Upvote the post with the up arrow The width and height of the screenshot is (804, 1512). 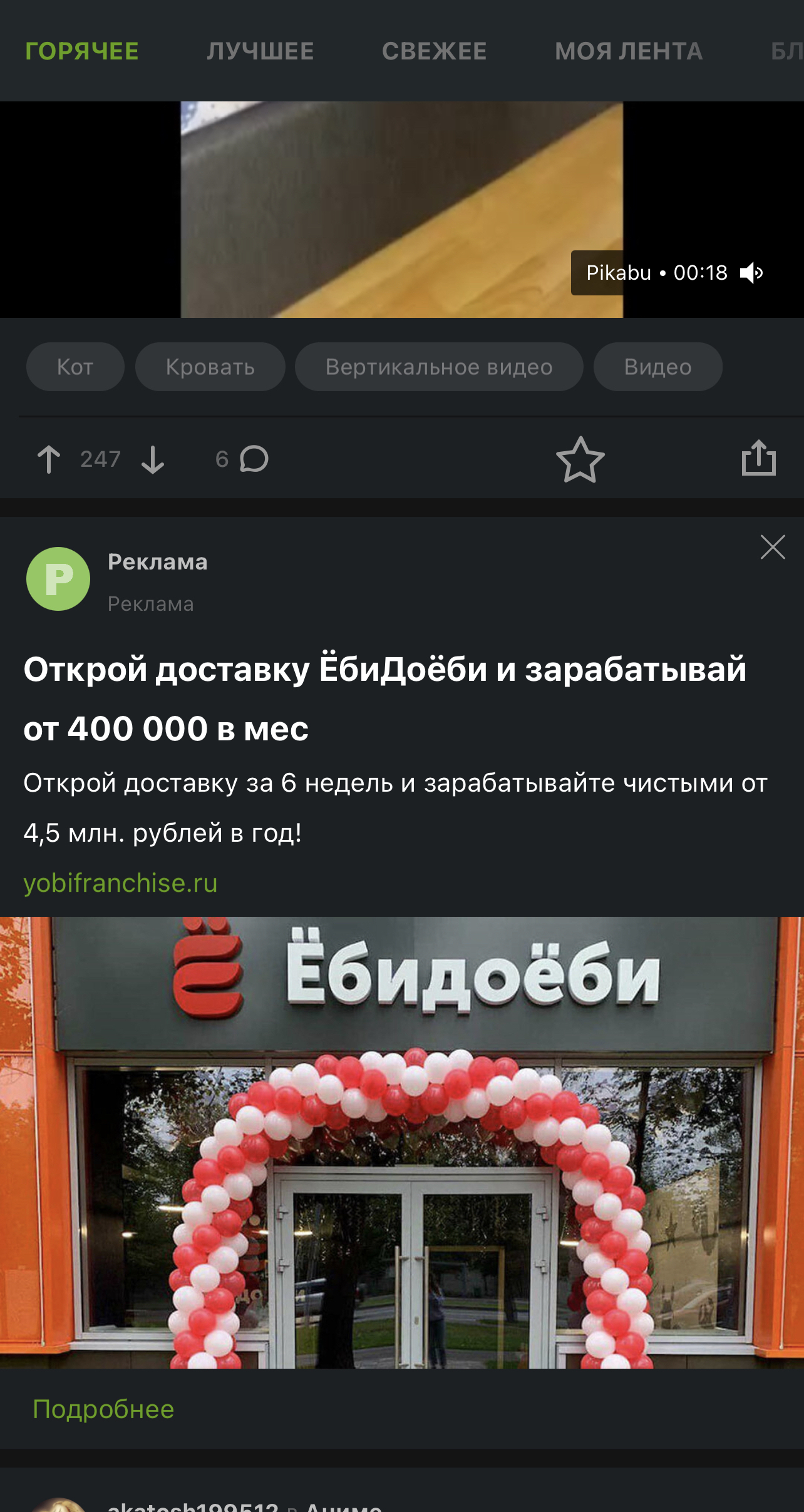click(x=49, y=460)
